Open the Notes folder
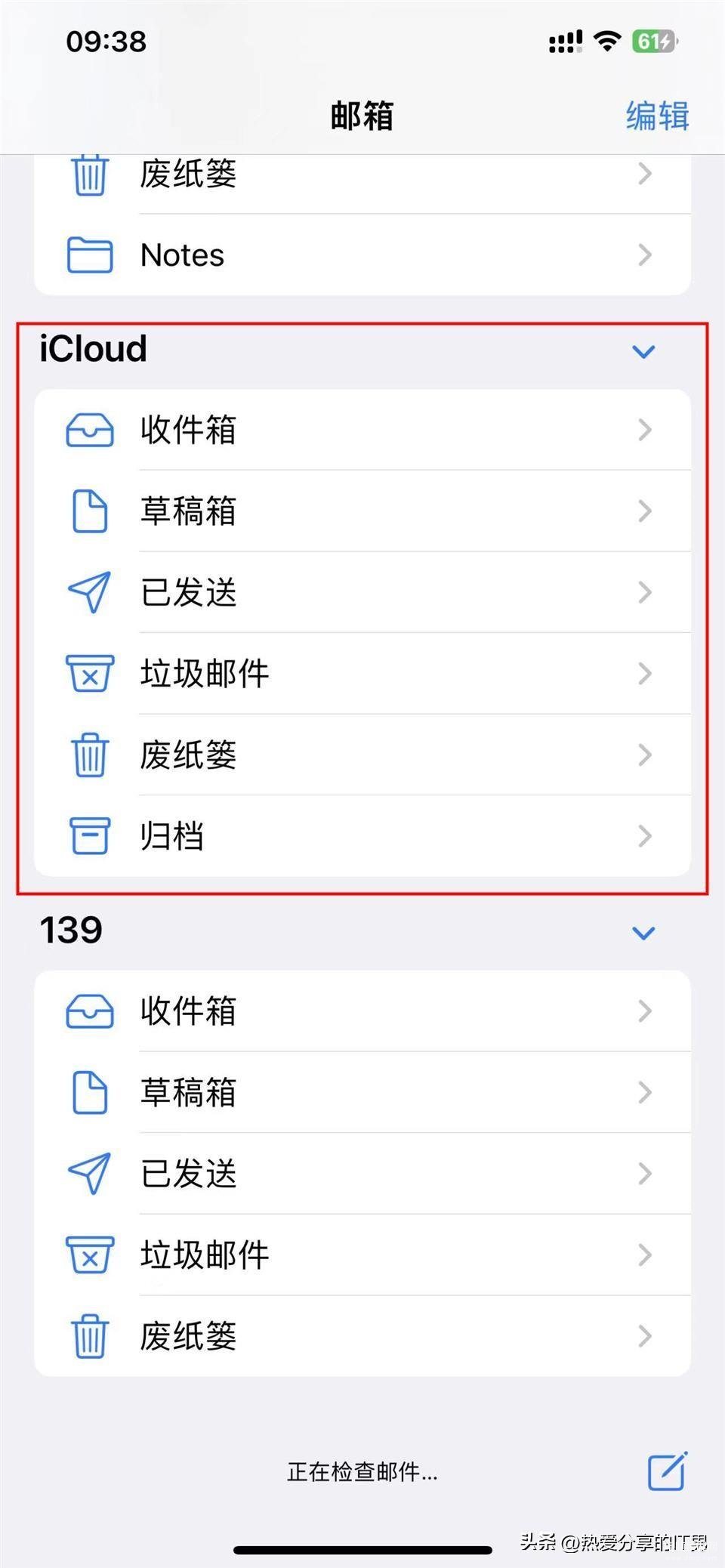Viewport: 725px width, 1568px height. pyautogui.click(x=362, y=255)
